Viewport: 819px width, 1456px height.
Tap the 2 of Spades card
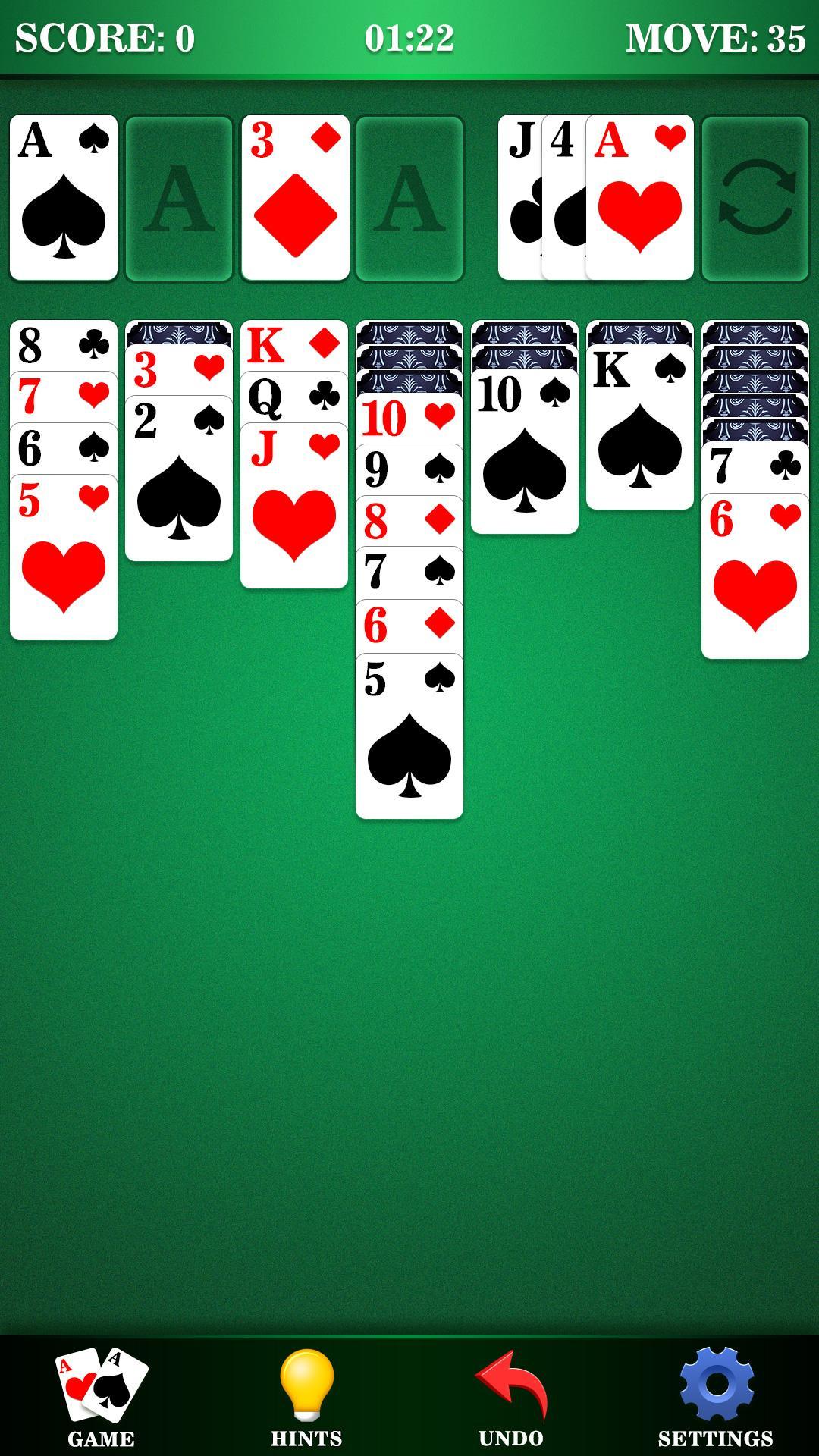pyautogui.click(x=179, y=478)
